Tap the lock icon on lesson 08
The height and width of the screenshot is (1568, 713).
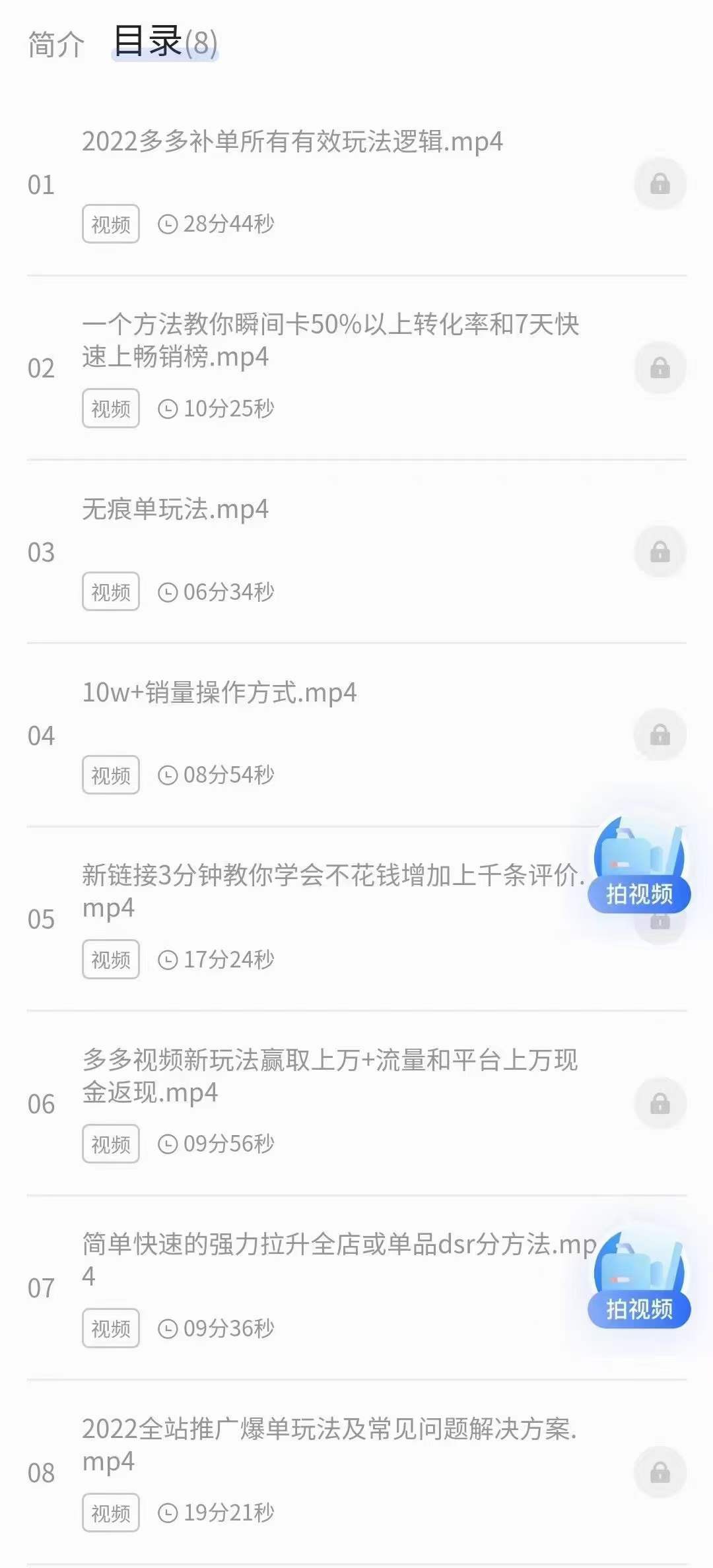[660, 1472]
